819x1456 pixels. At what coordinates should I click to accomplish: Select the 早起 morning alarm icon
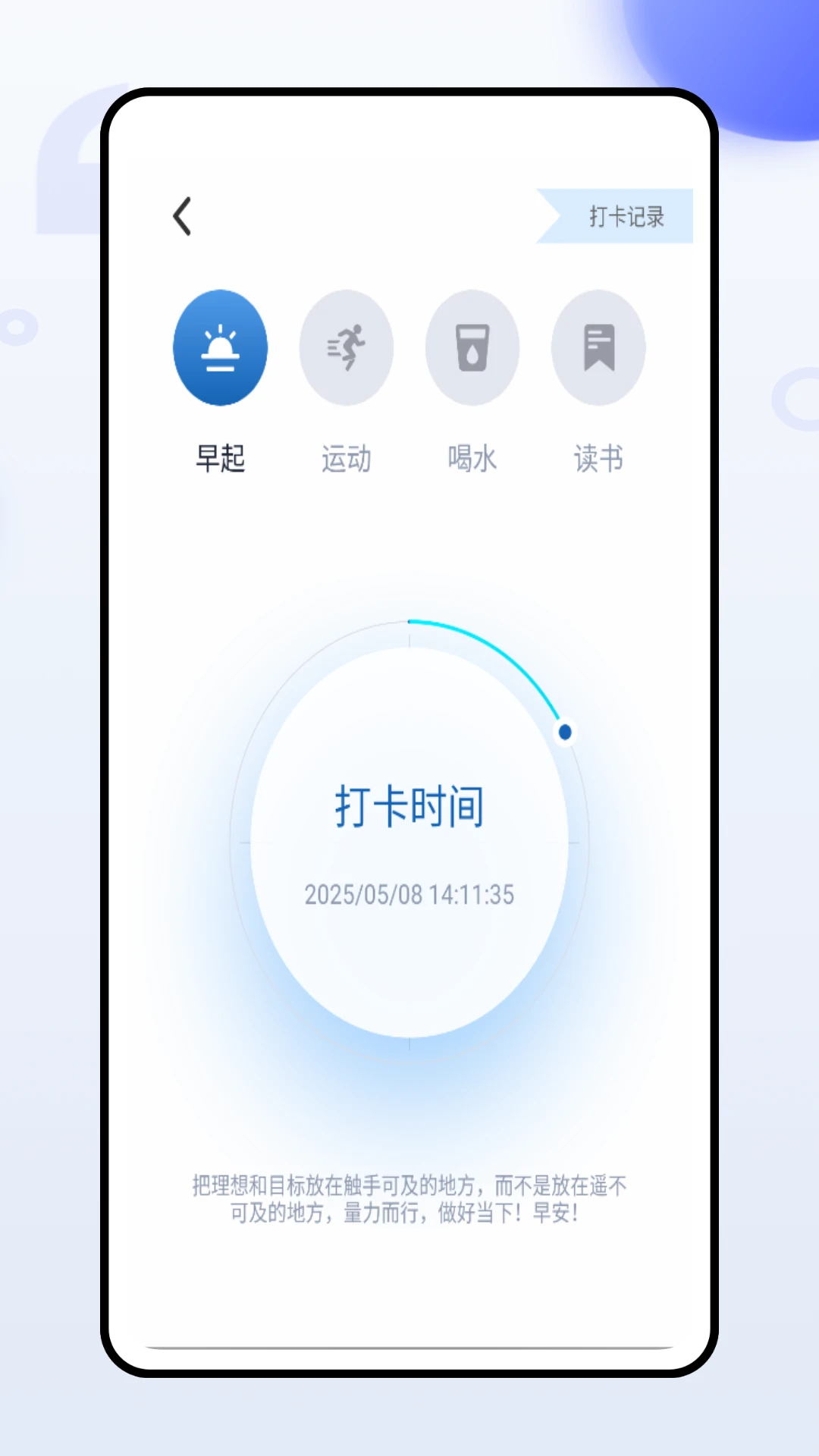click(x=220, y=347)
